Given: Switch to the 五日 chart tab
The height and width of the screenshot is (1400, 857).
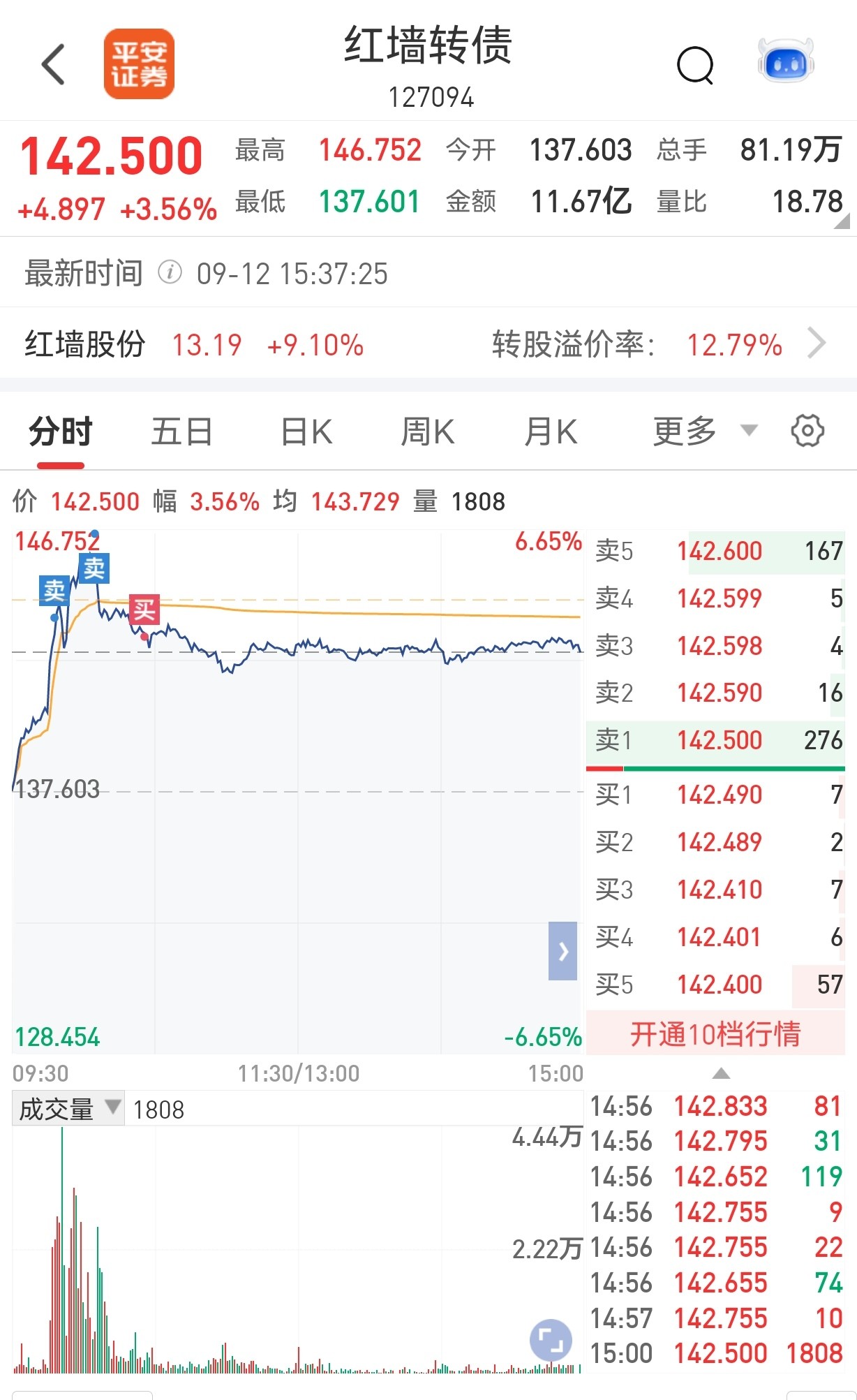Looking at the screenshot, I should (182, 432).
